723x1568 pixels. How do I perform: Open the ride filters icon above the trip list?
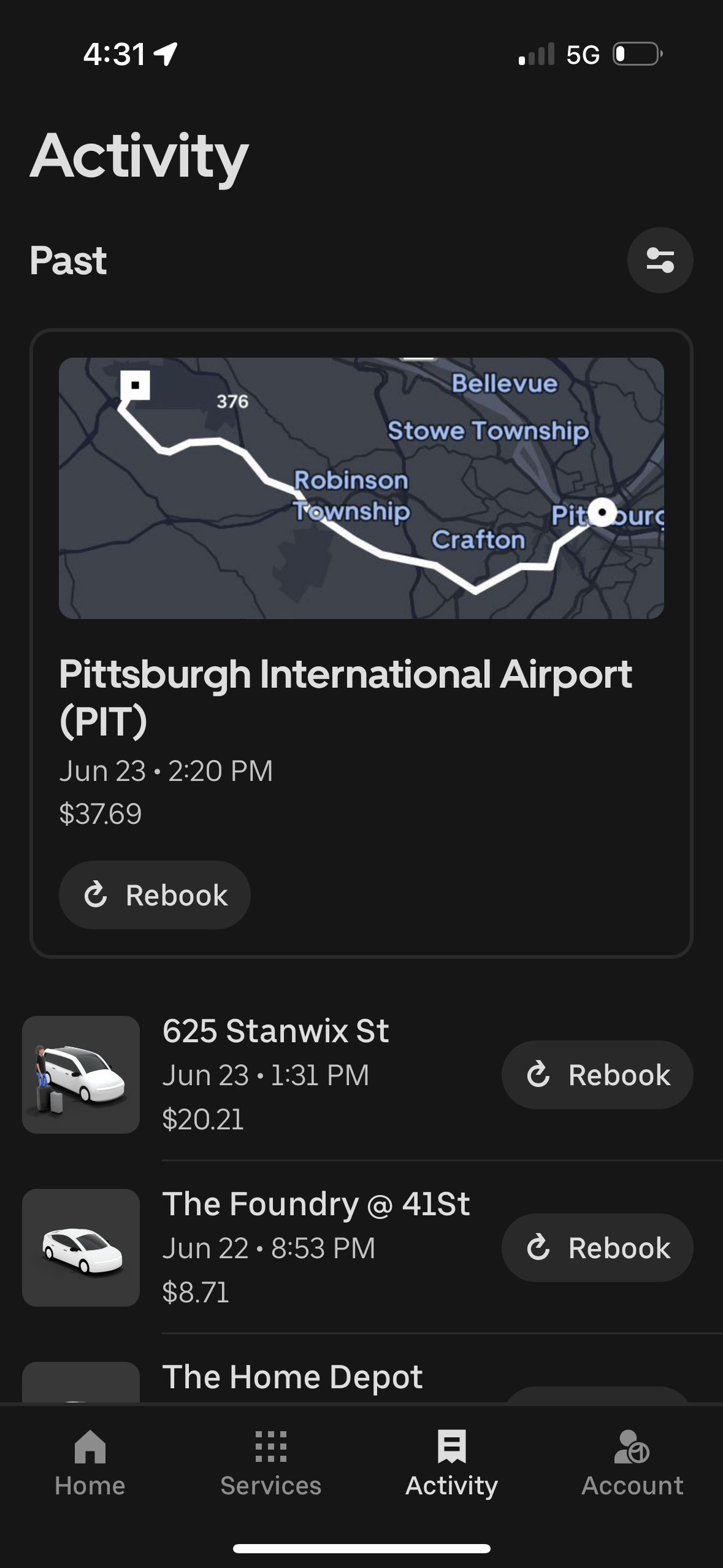659,261
